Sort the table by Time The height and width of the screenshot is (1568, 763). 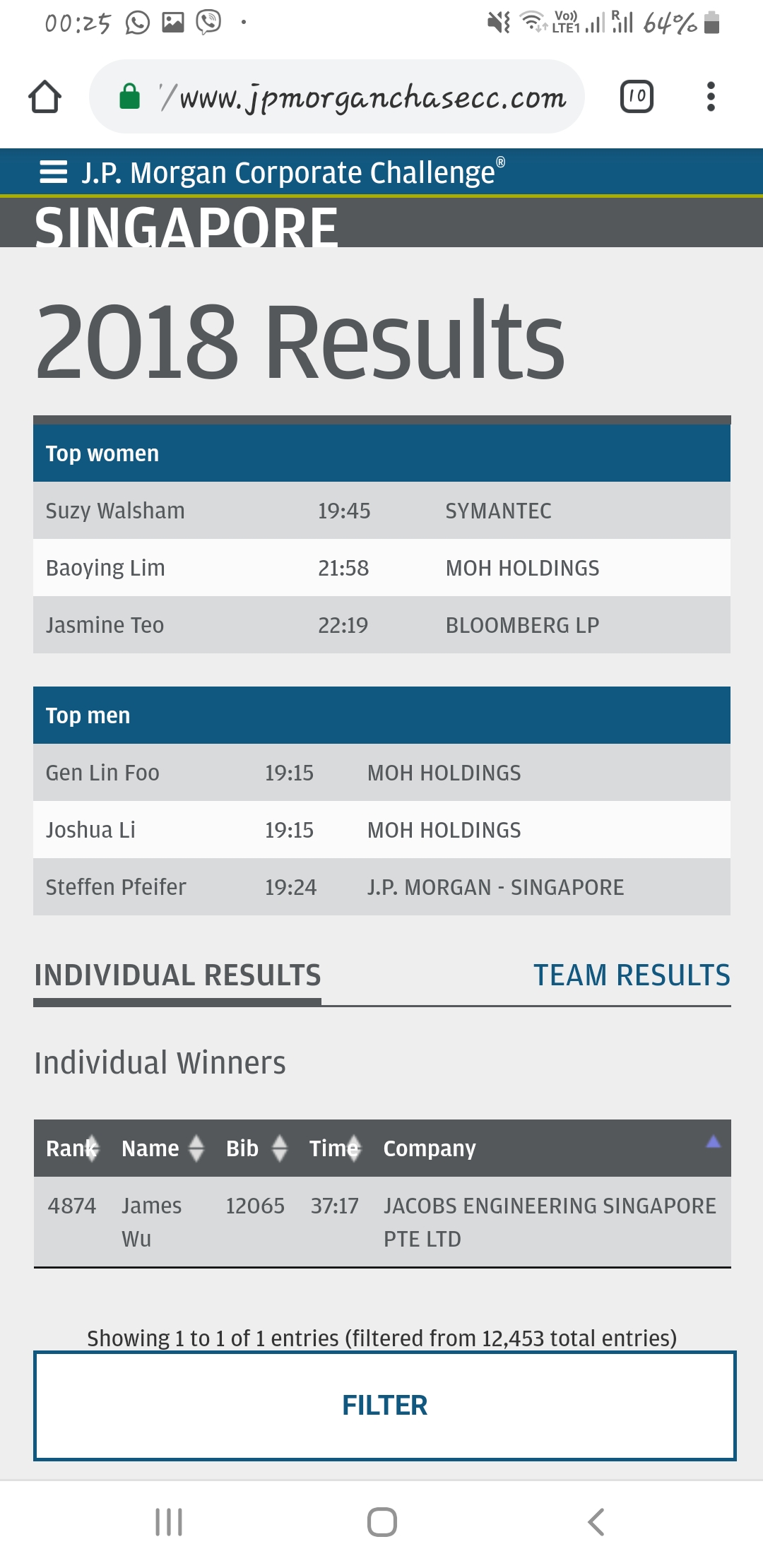point(335,1148)
